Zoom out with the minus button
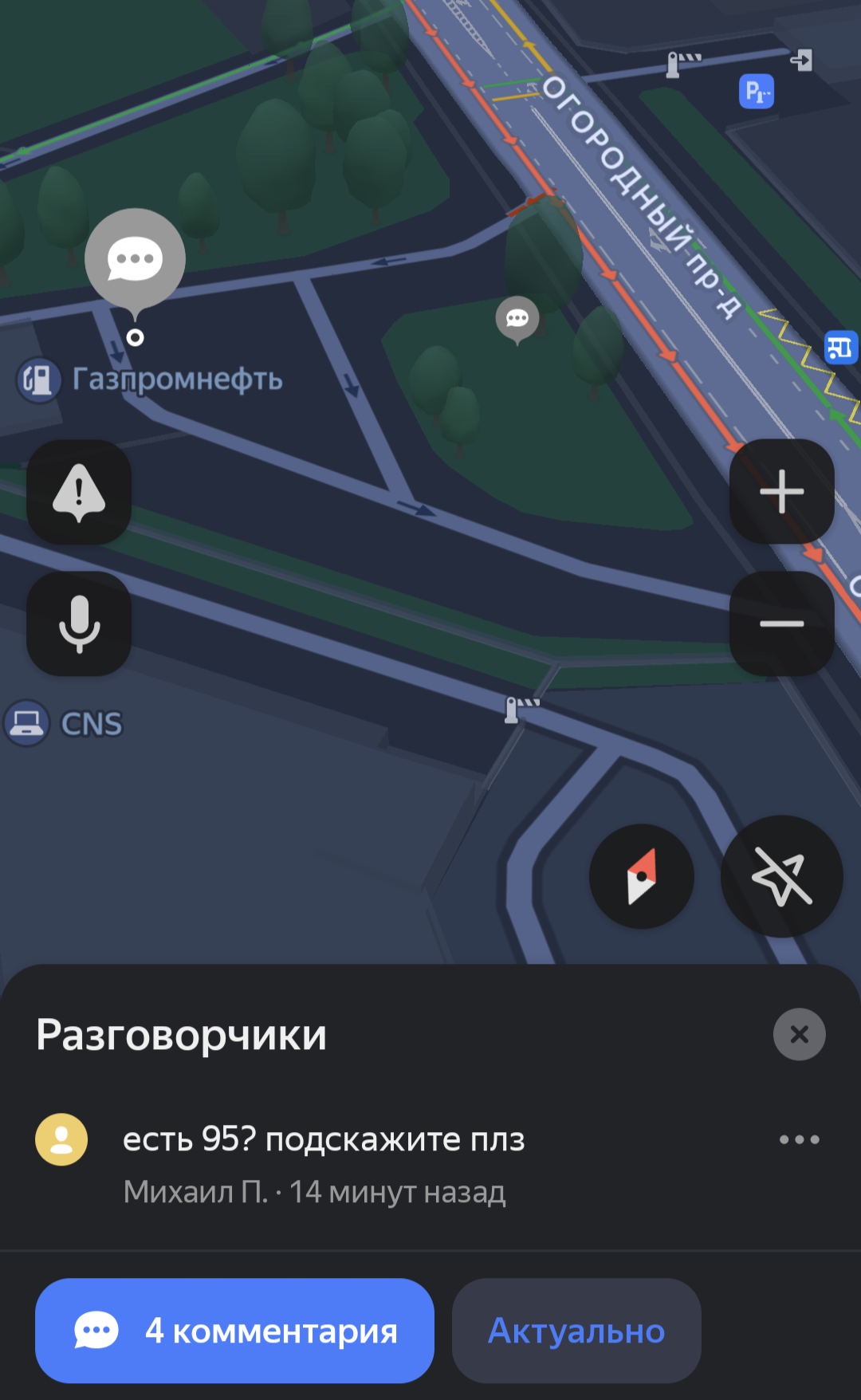Image resolution: width=861 pixels, height=1400 pixels. pyautogui.click(x=782, y=623)
